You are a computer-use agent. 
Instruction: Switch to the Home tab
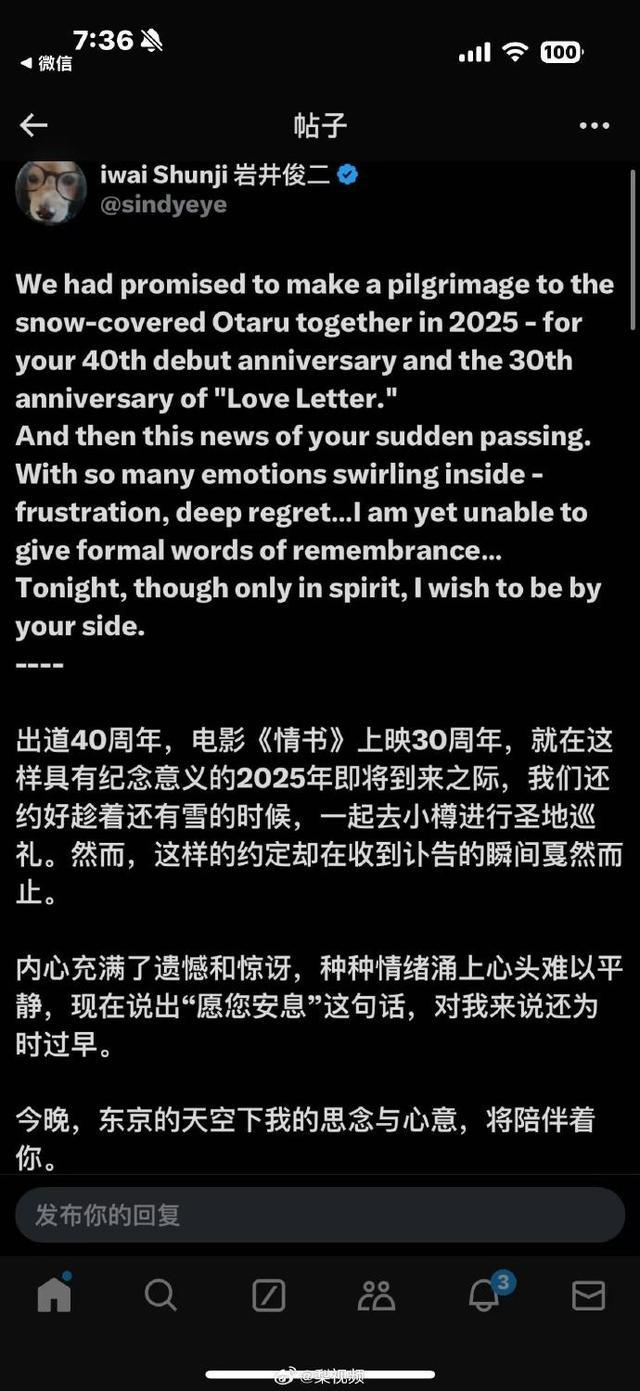tap(54, 1295)
